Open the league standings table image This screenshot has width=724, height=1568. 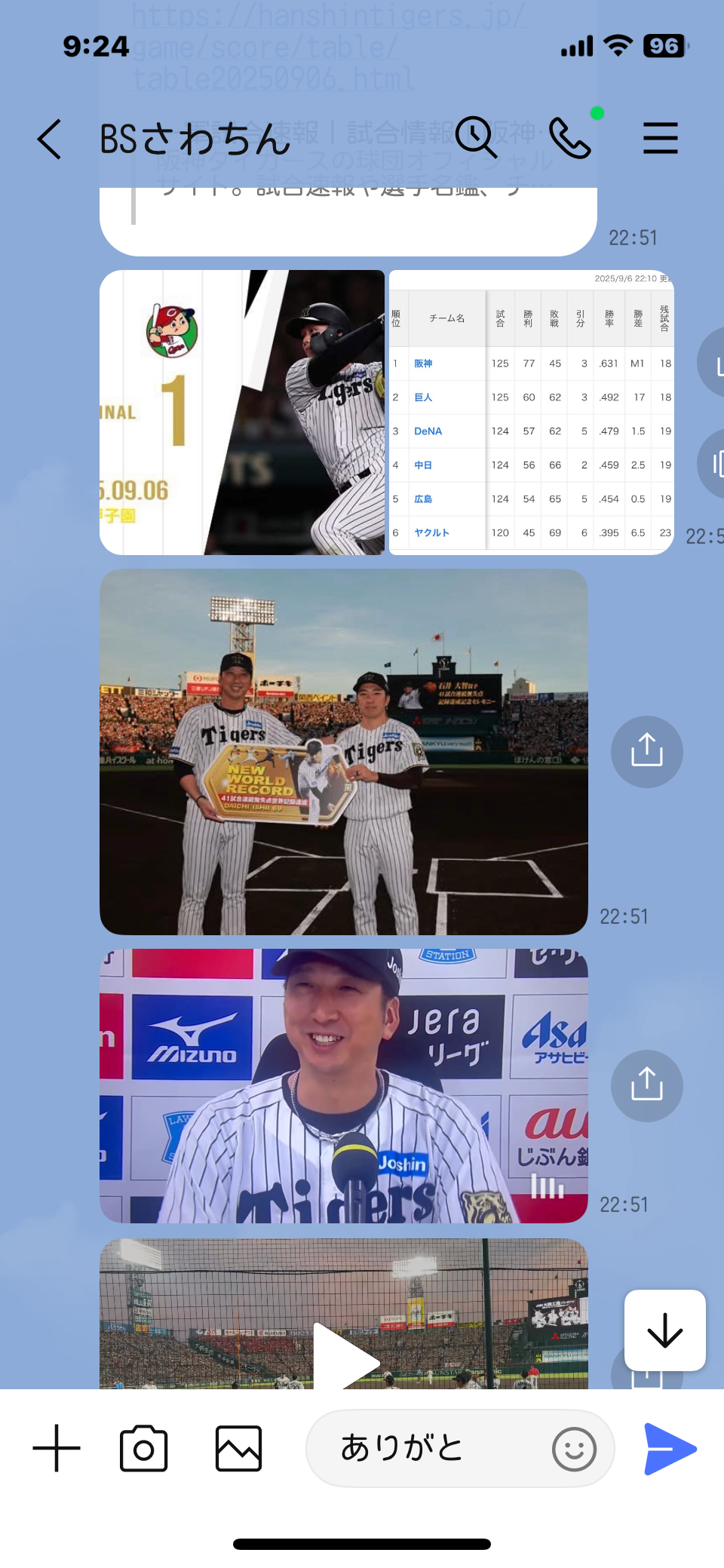[531, 413]
